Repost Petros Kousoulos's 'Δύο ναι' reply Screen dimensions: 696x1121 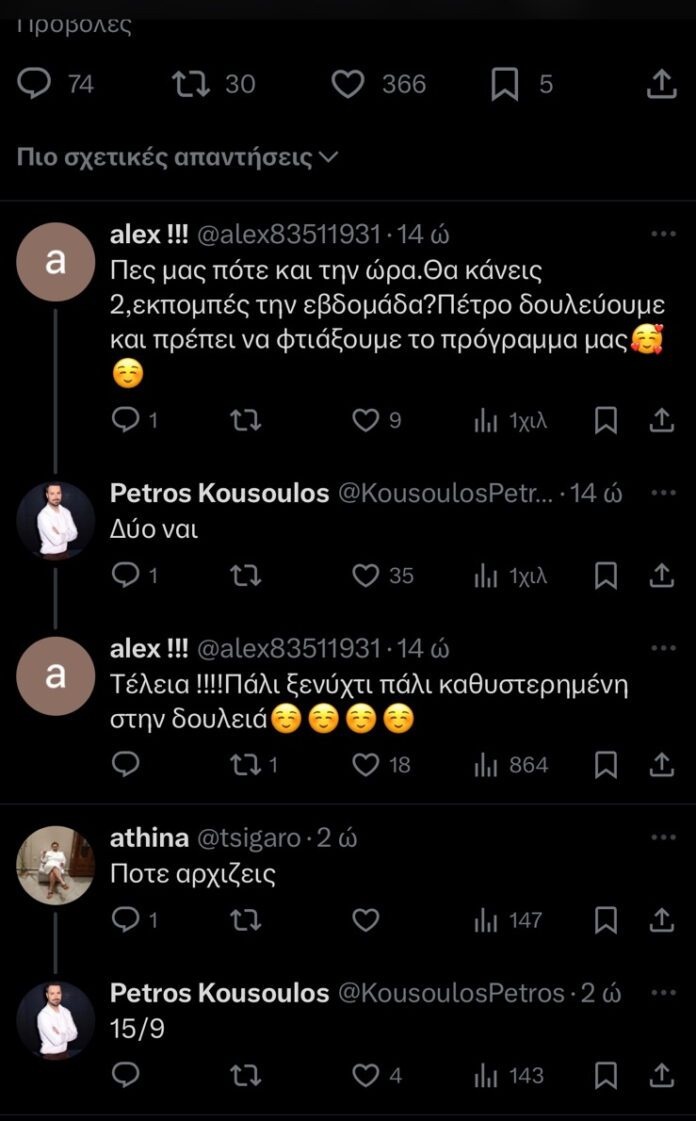[245, 576]
